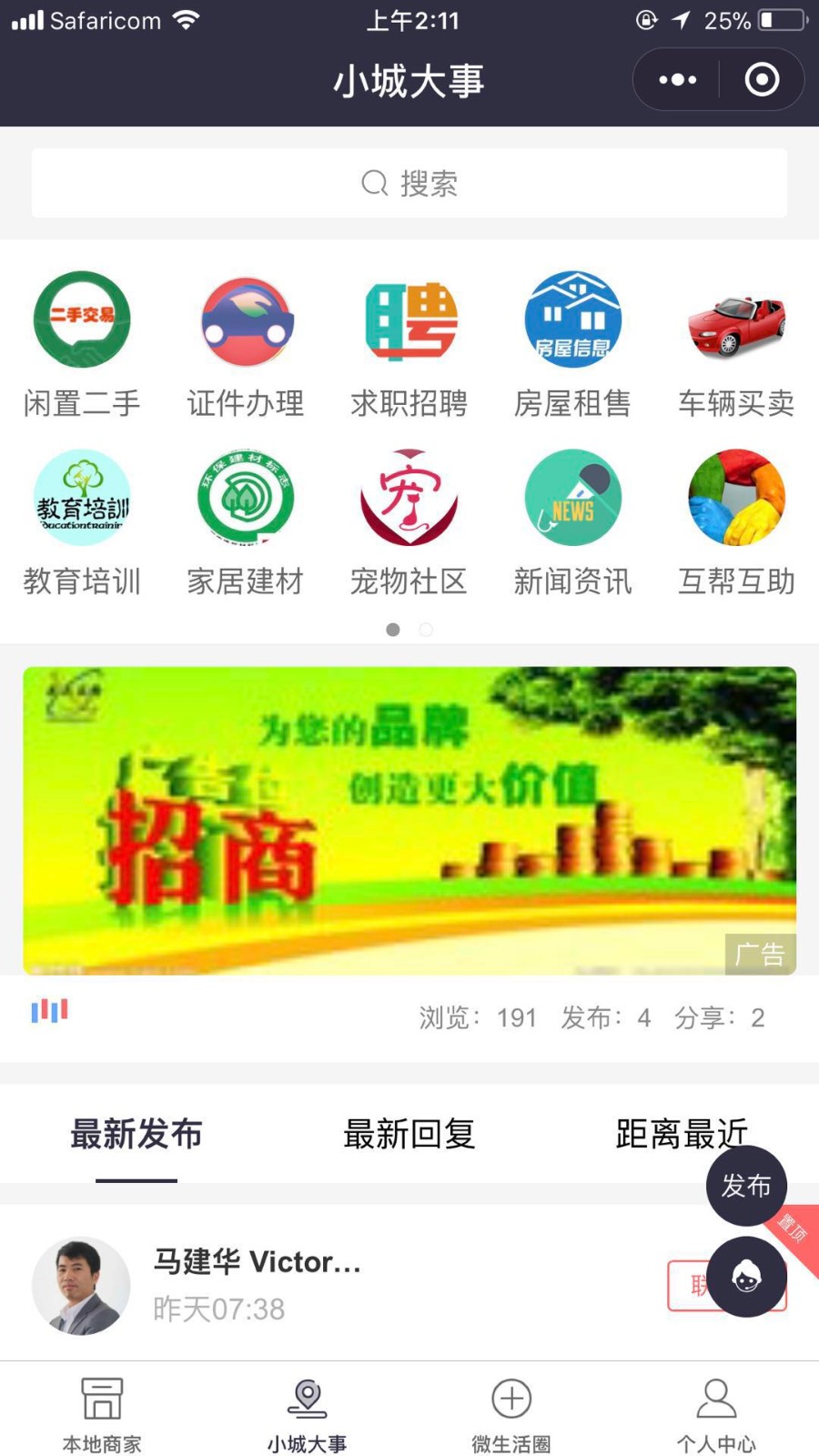Open the 车辆买卖 category
Screen dimensions: 819x1456
coord(737,344)
